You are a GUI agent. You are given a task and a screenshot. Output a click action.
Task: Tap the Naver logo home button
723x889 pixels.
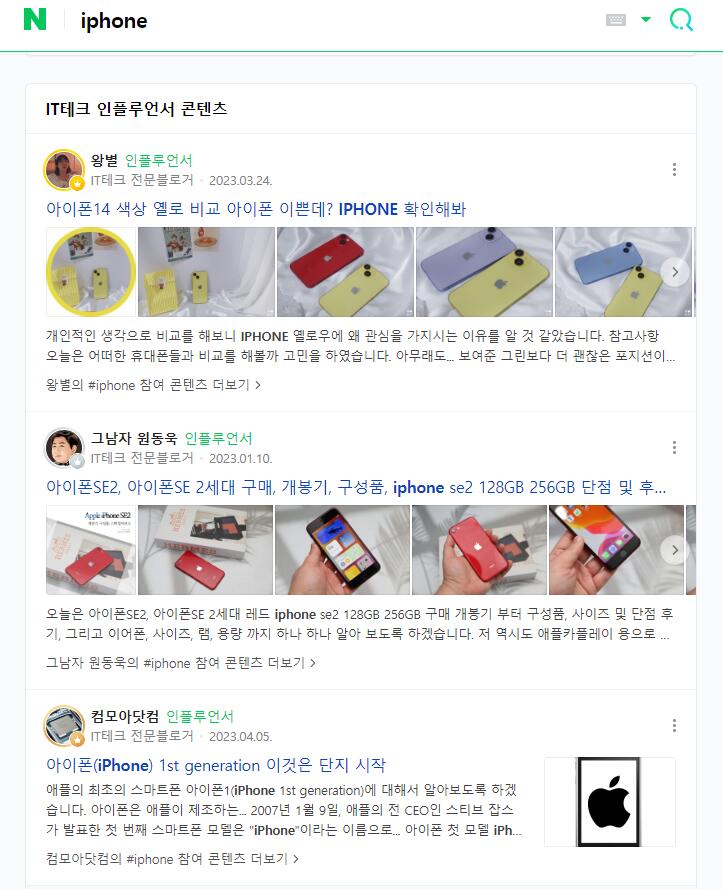click(x=35, y=20)
